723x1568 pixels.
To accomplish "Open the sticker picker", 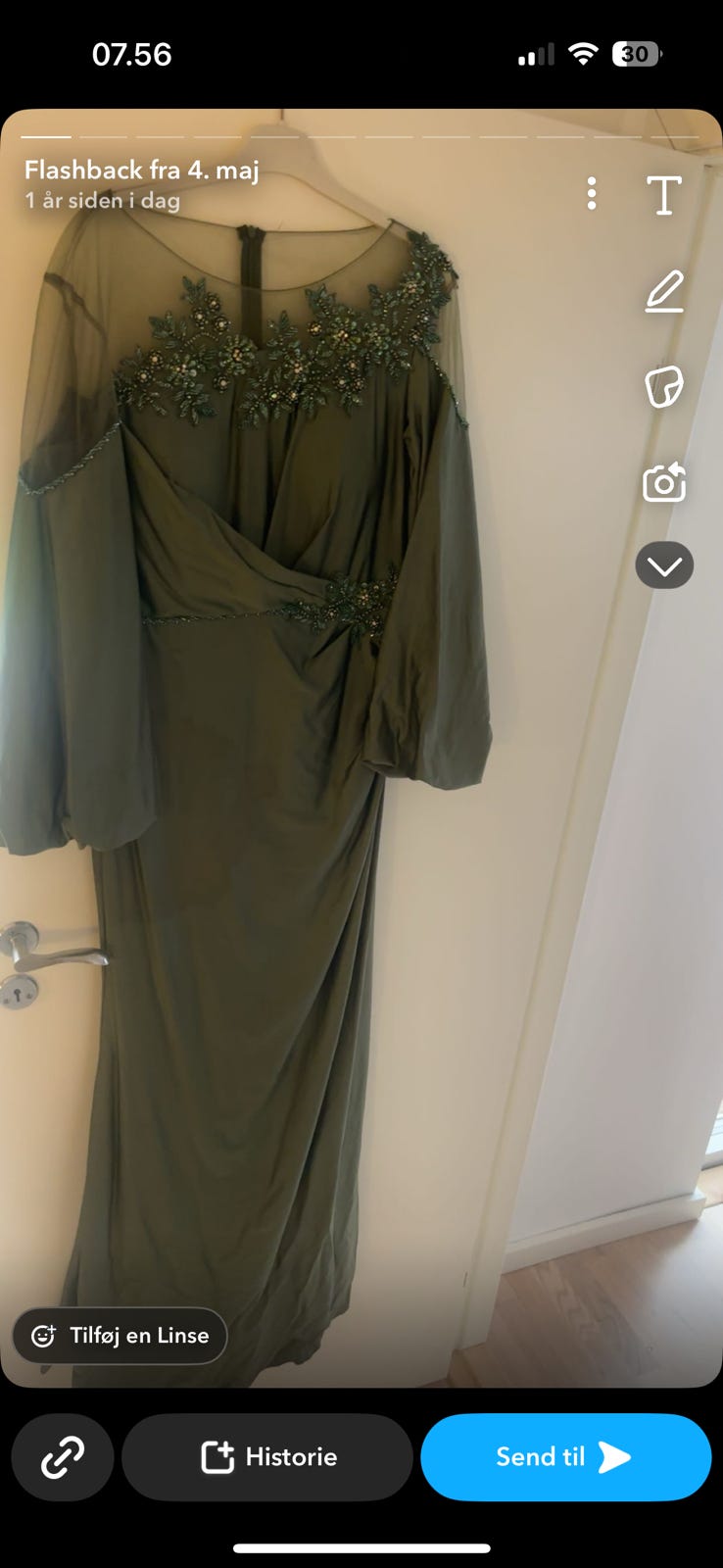I will pos(664,387).
